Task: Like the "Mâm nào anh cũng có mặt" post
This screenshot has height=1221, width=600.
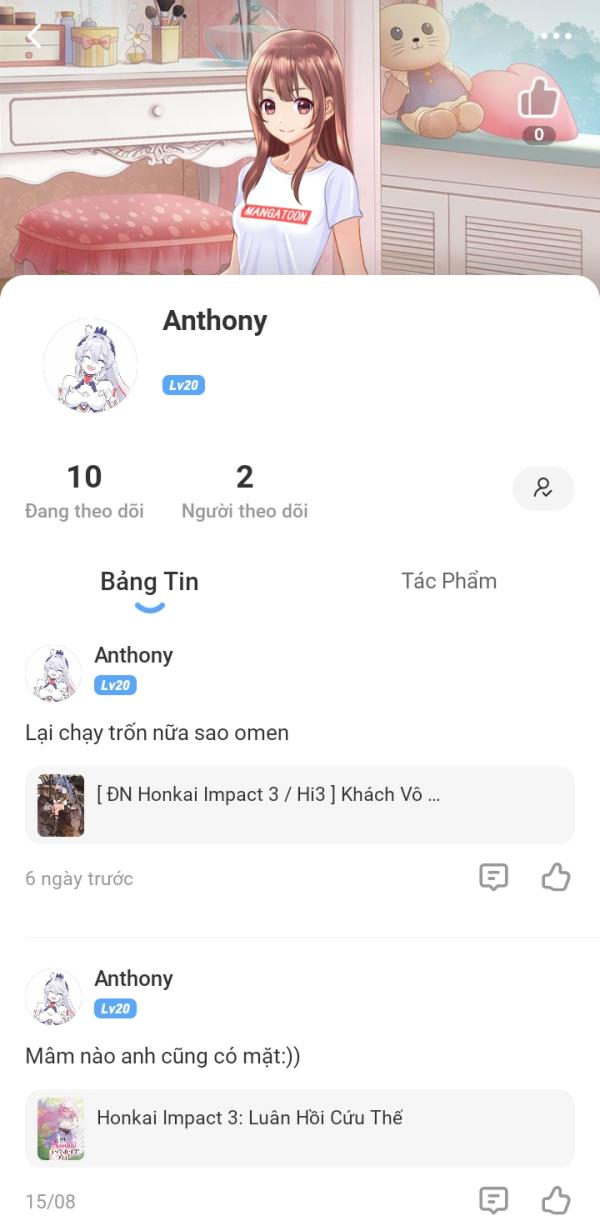Action: click(555, 1200)
